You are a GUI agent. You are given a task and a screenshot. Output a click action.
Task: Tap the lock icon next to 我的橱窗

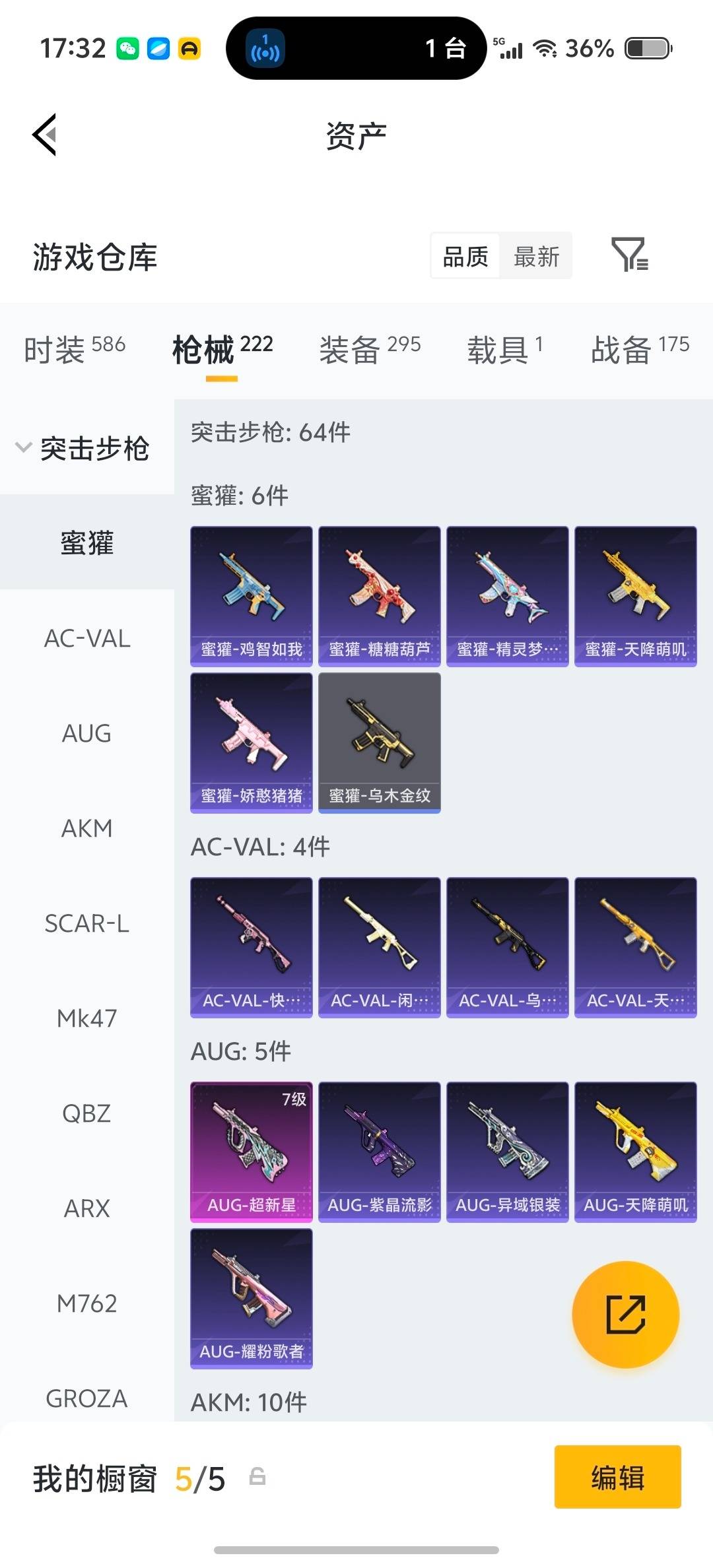[x=257, y=1478]
